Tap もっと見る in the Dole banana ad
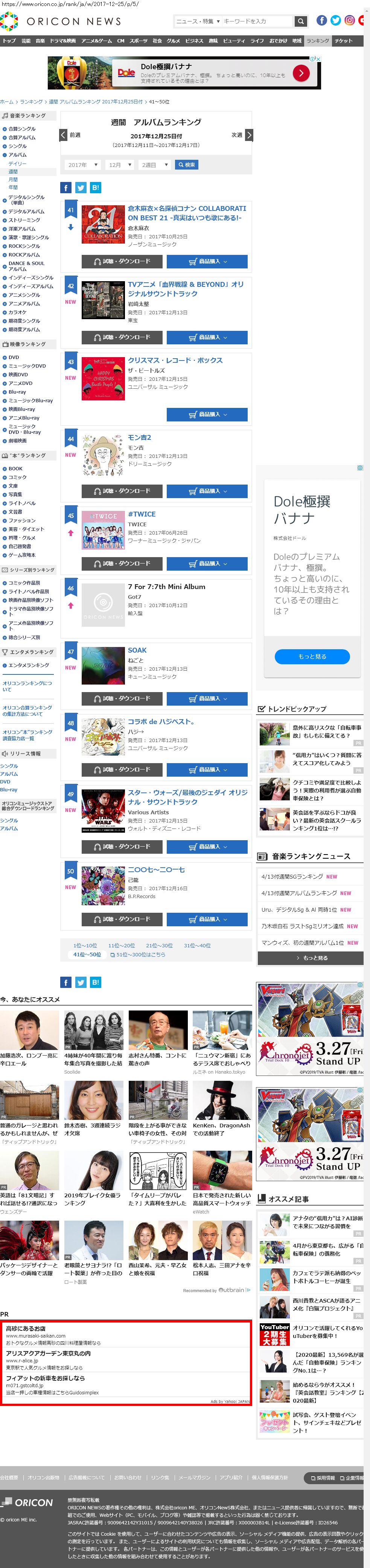 pos(312,656)
